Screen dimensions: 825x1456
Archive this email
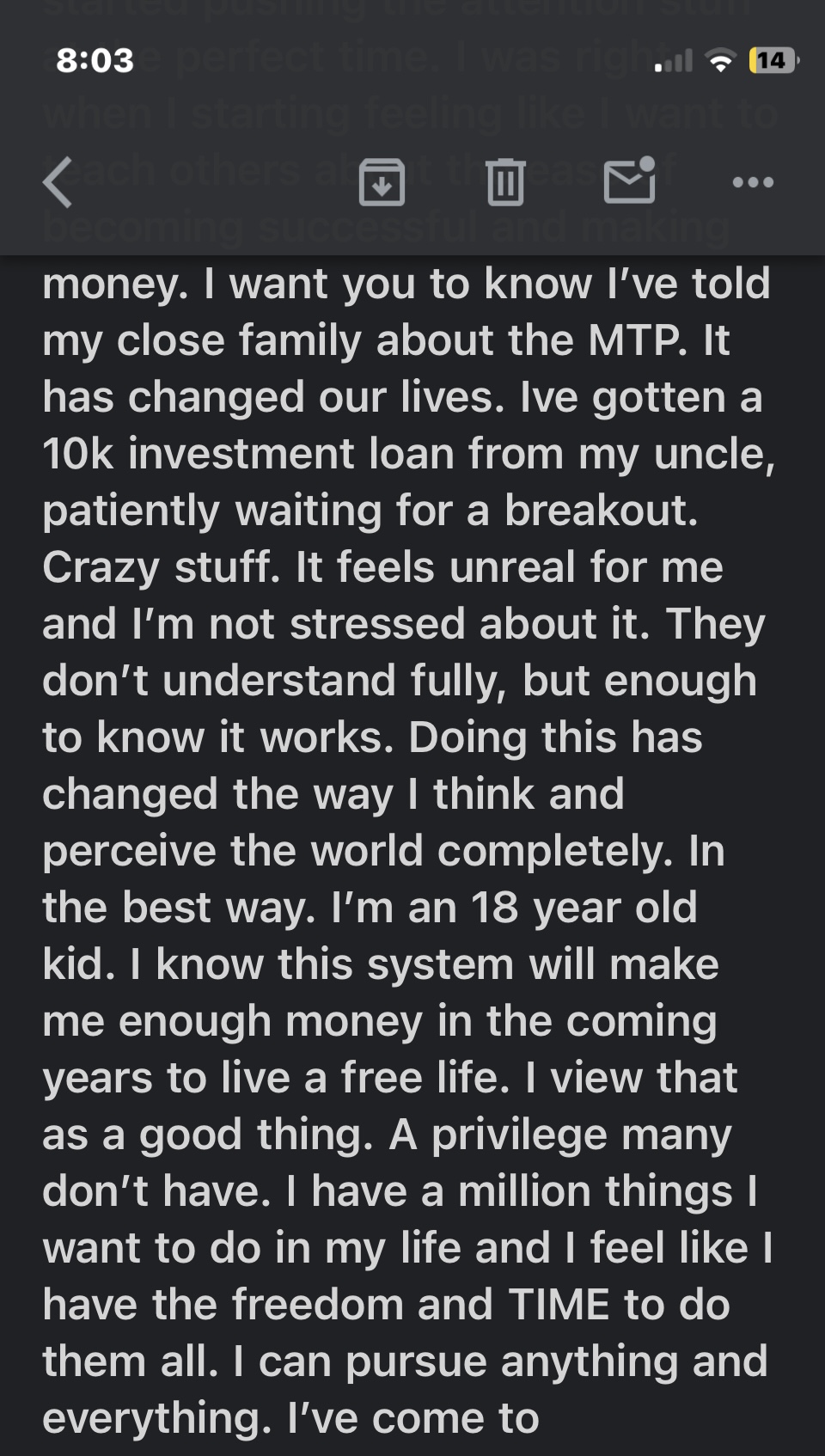[x=382, y=181]
